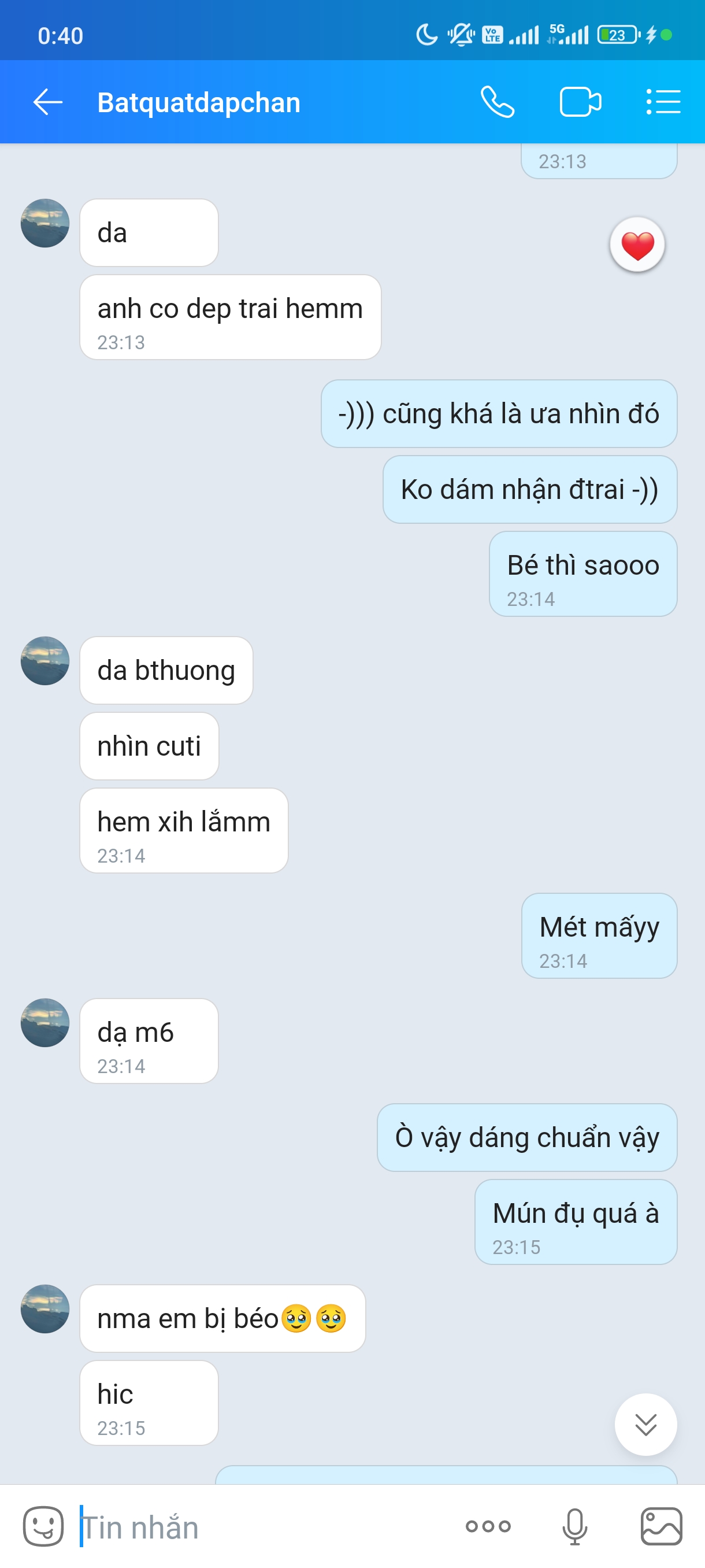Open the conversation options menu
The image size is (705, 1568).
(x=662, y=102)
